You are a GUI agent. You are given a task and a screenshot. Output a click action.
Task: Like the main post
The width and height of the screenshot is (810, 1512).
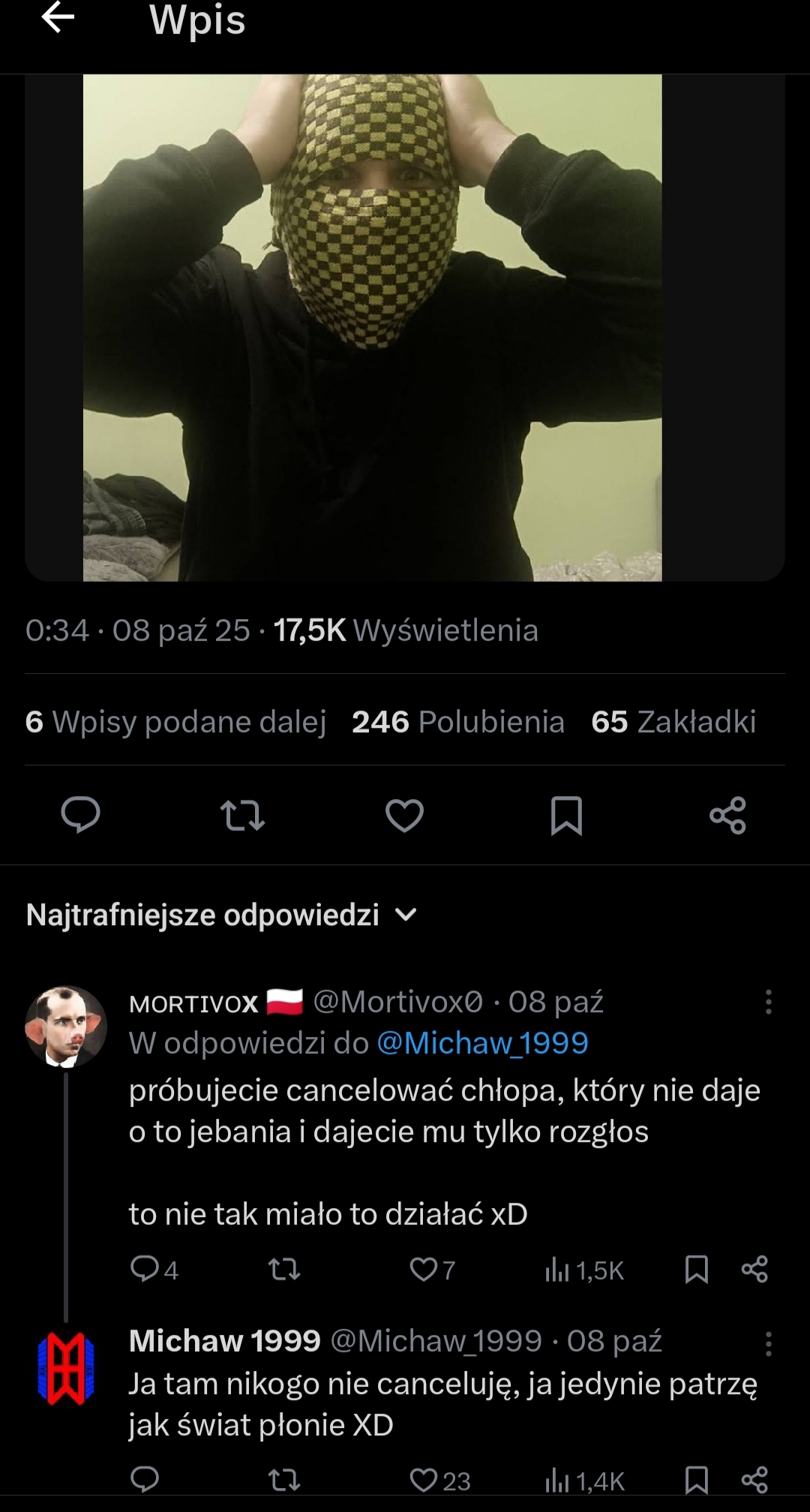point(404,816)
